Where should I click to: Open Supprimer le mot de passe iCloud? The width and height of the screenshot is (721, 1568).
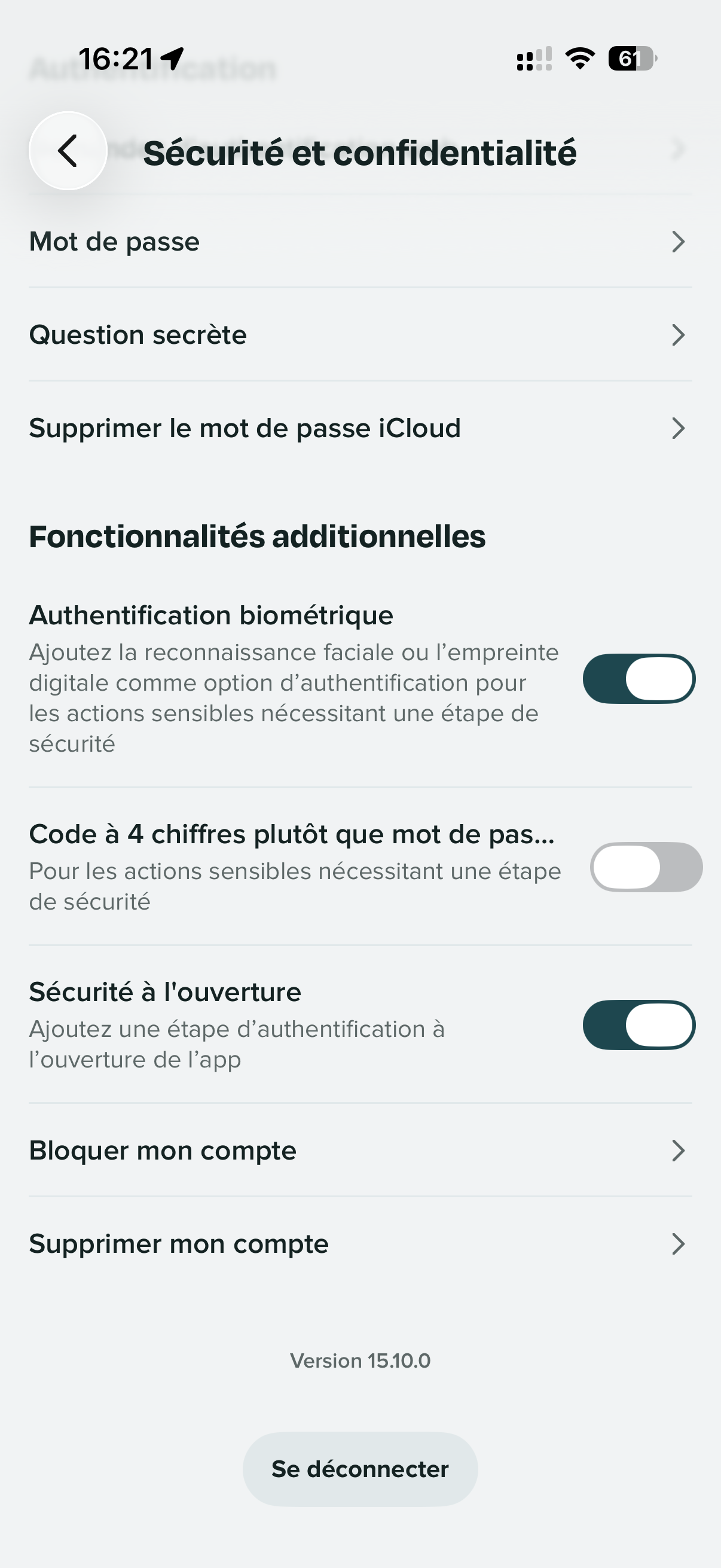point(360,428)
